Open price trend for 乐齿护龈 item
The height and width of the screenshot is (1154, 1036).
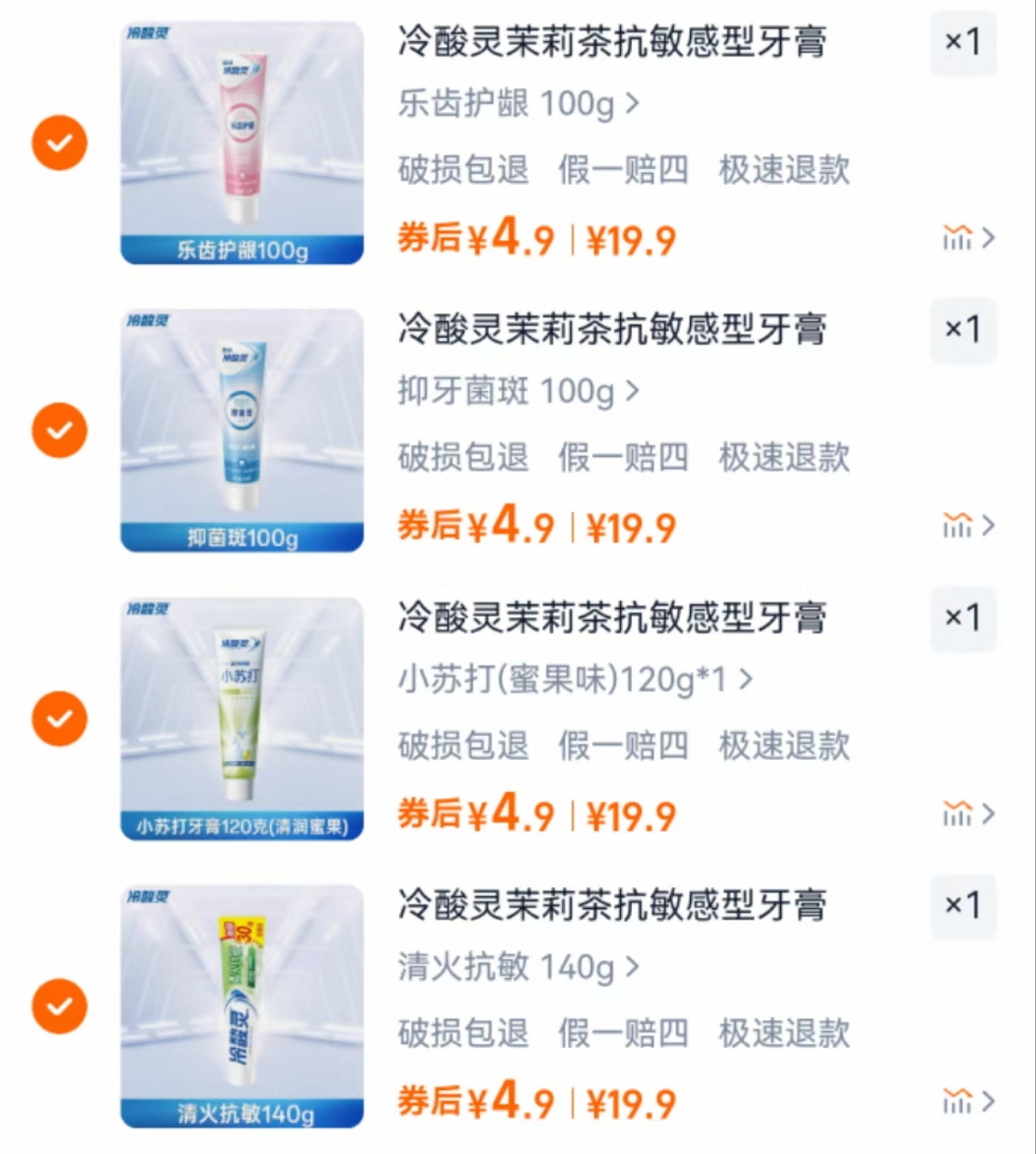968,238
